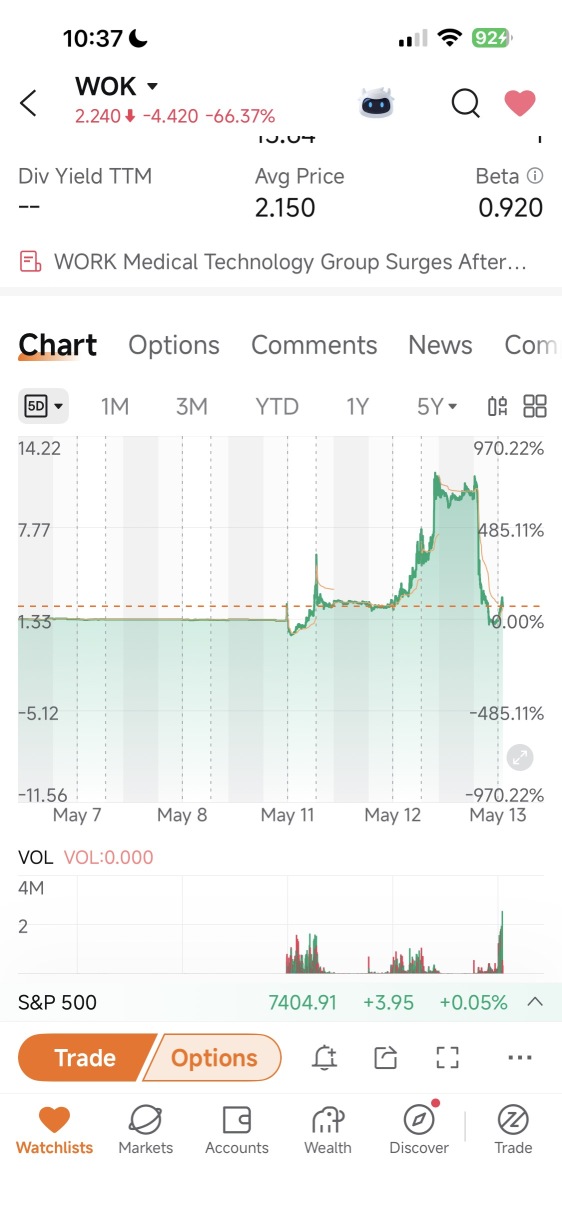
Task: Switch to the Options tab
Action: click(x=174, y=345)
